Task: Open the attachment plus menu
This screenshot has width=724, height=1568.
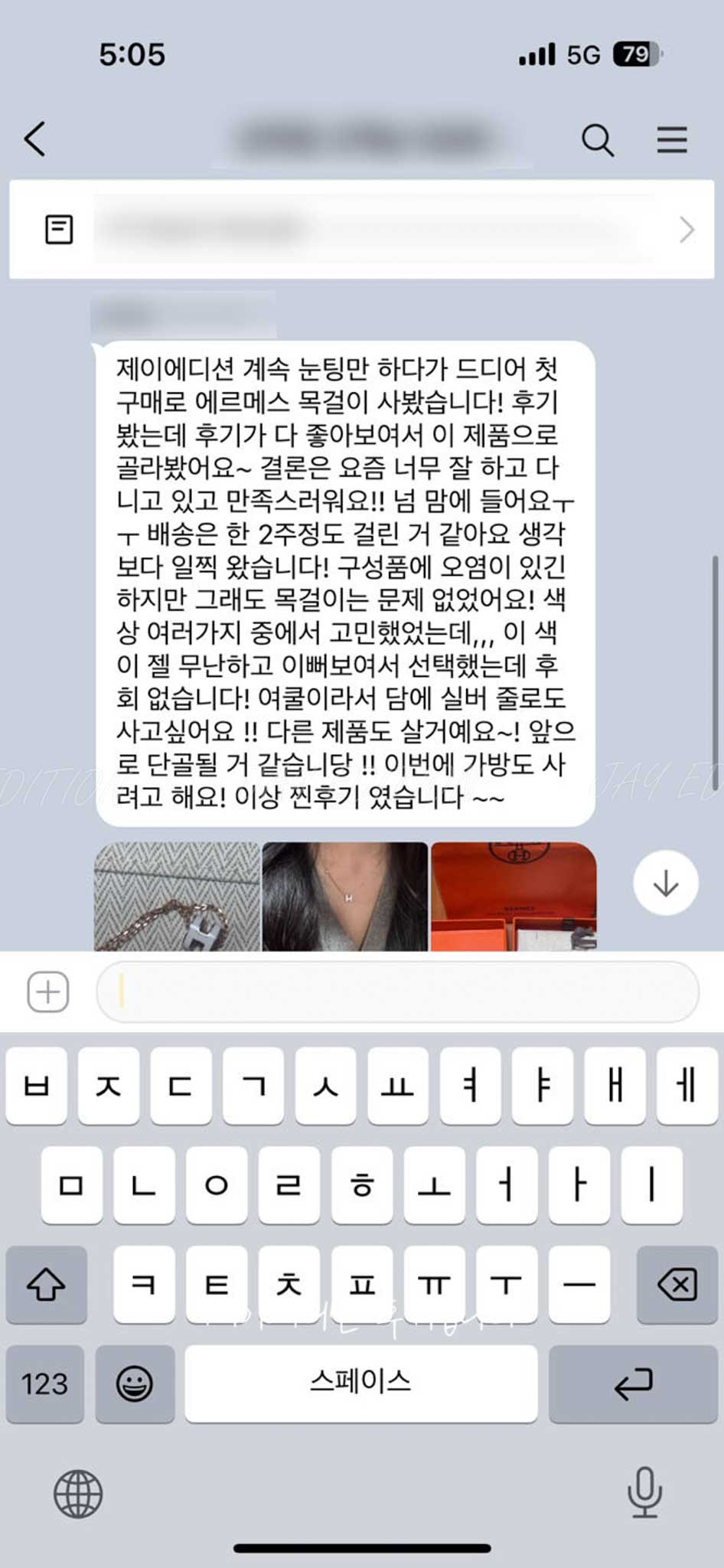Action: tap(48, 991)
